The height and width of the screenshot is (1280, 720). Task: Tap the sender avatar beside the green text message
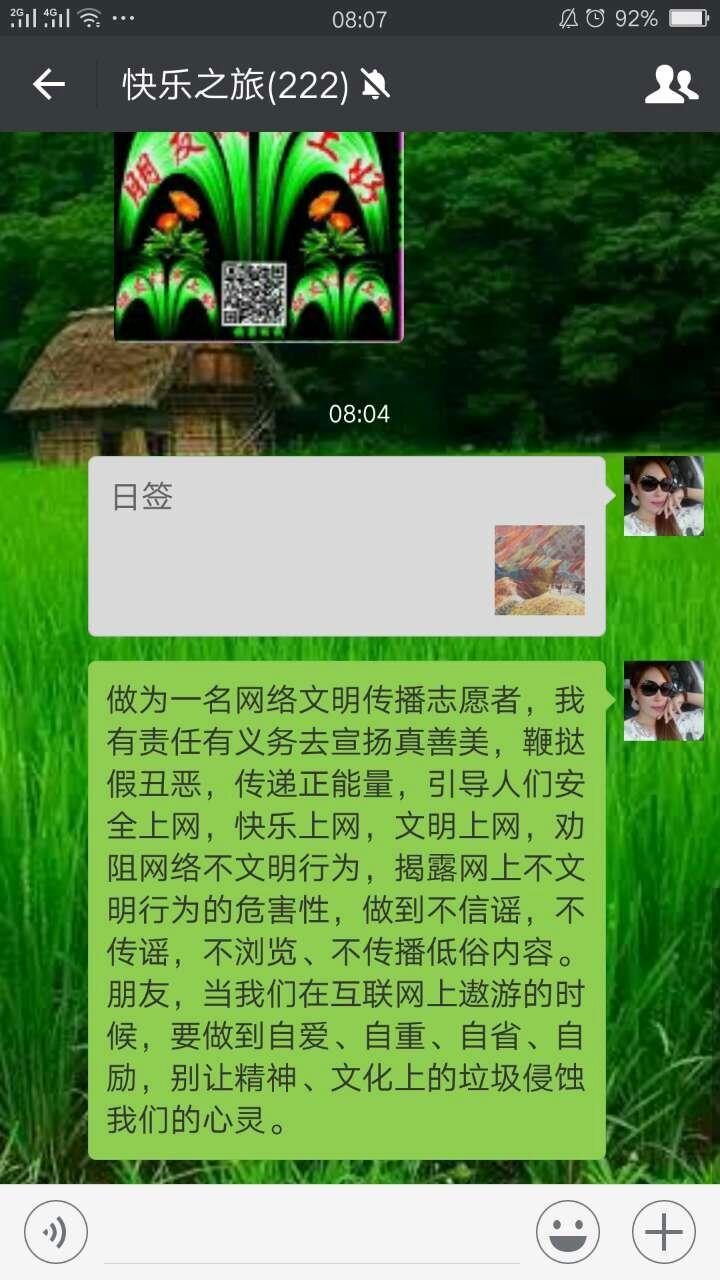(664, 700)
